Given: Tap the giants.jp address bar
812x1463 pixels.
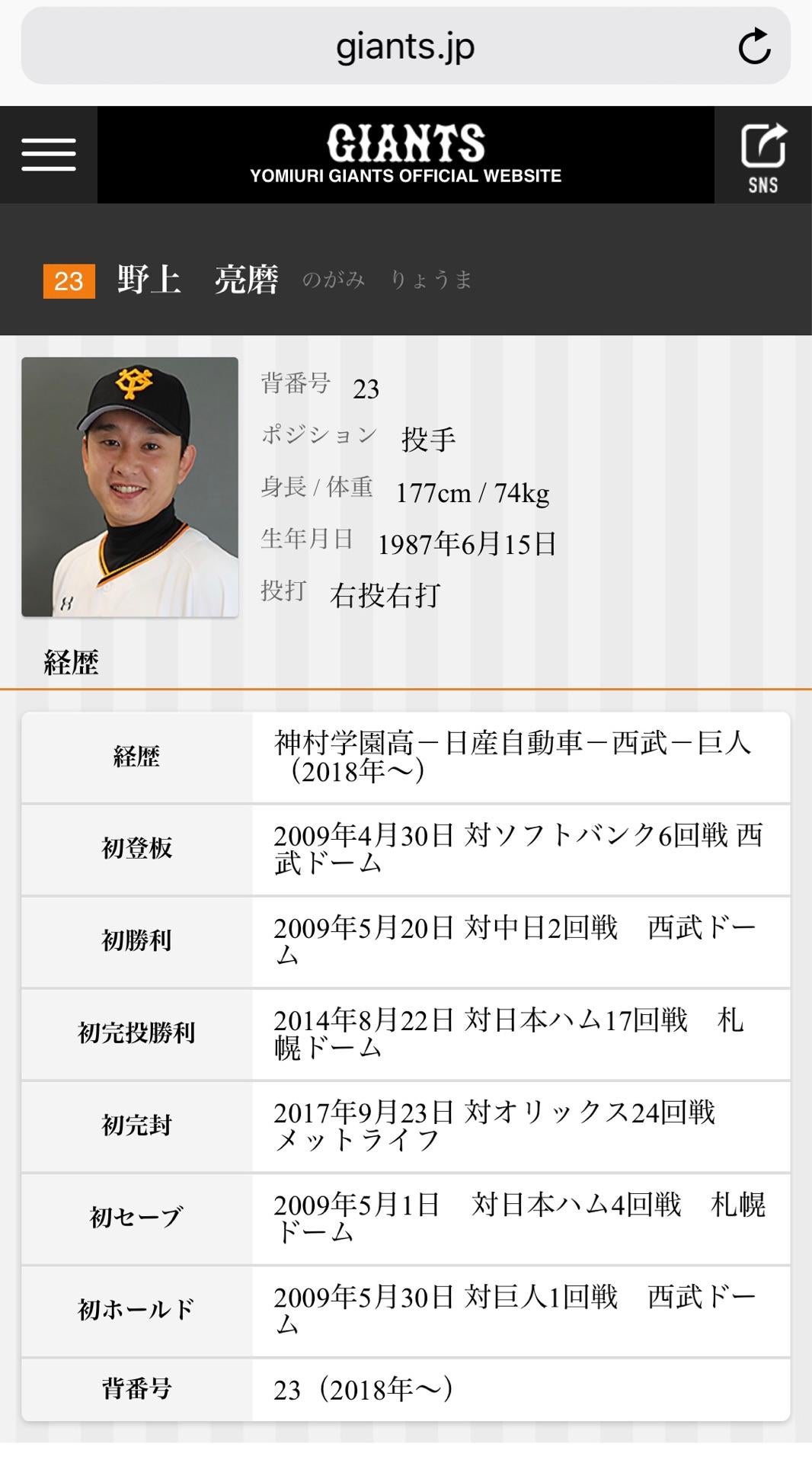Looking at the screenshot, I should click(405, 46).
